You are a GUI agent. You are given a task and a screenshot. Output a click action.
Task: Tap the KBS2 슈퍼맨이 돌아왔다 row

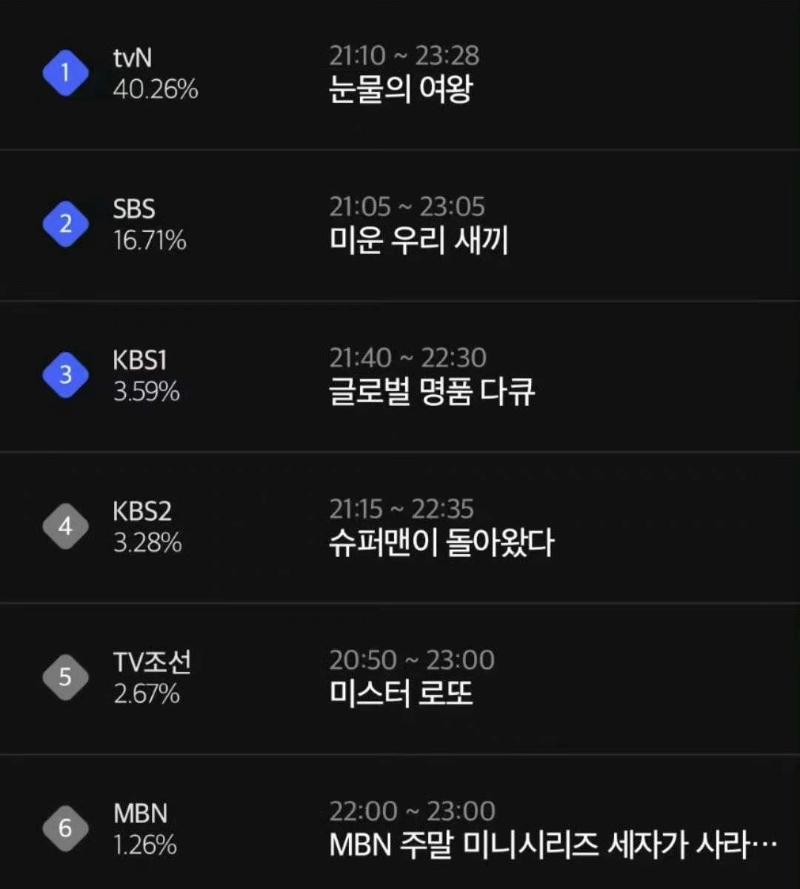(x=400, y=527)
